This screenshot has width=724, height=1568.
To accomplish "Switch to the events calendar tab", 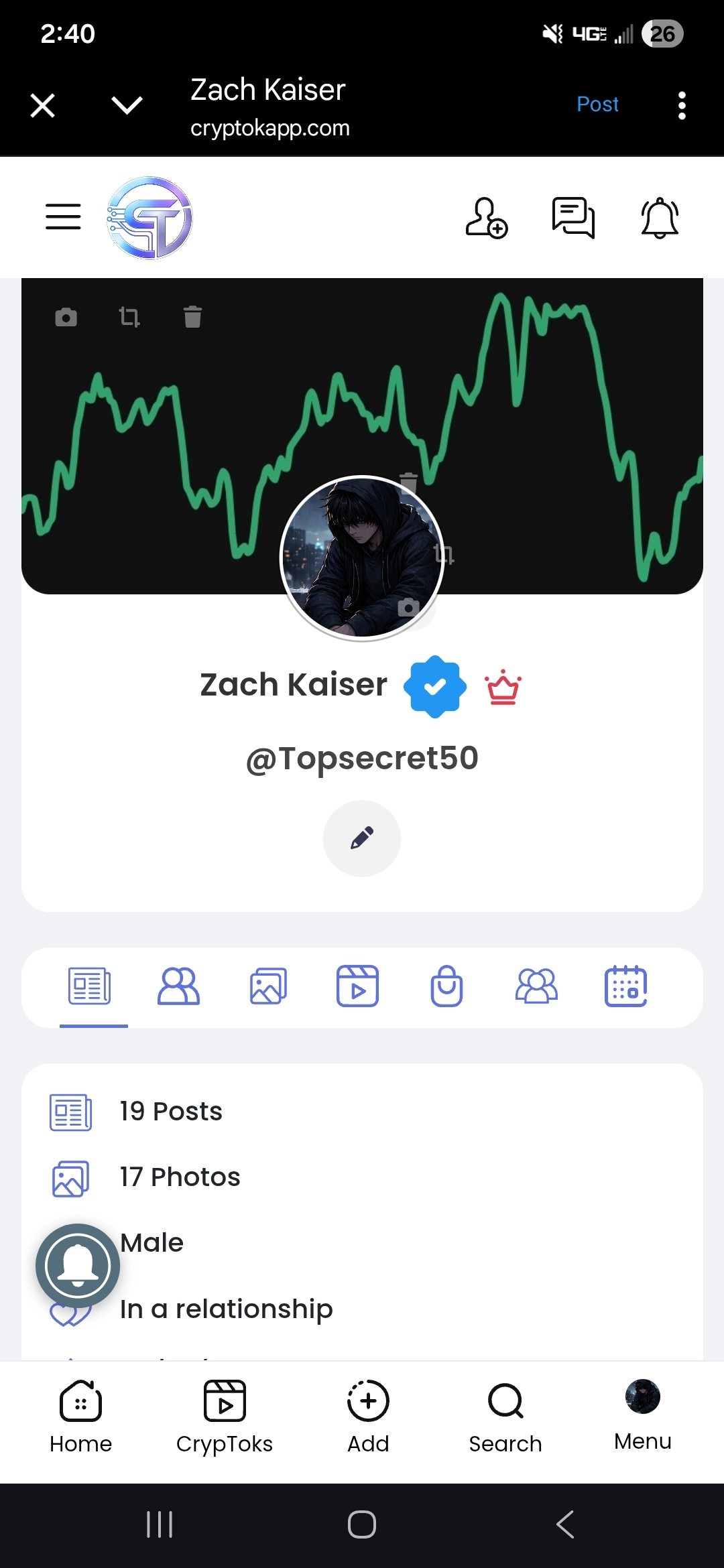I will (x=625, y=986).
